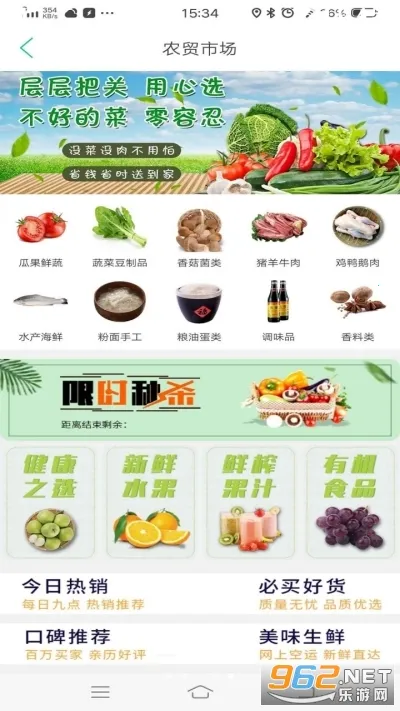Viewport: 400px width, 711px height.
Task: Open the 今日热销 section
Action: point(83,594)
